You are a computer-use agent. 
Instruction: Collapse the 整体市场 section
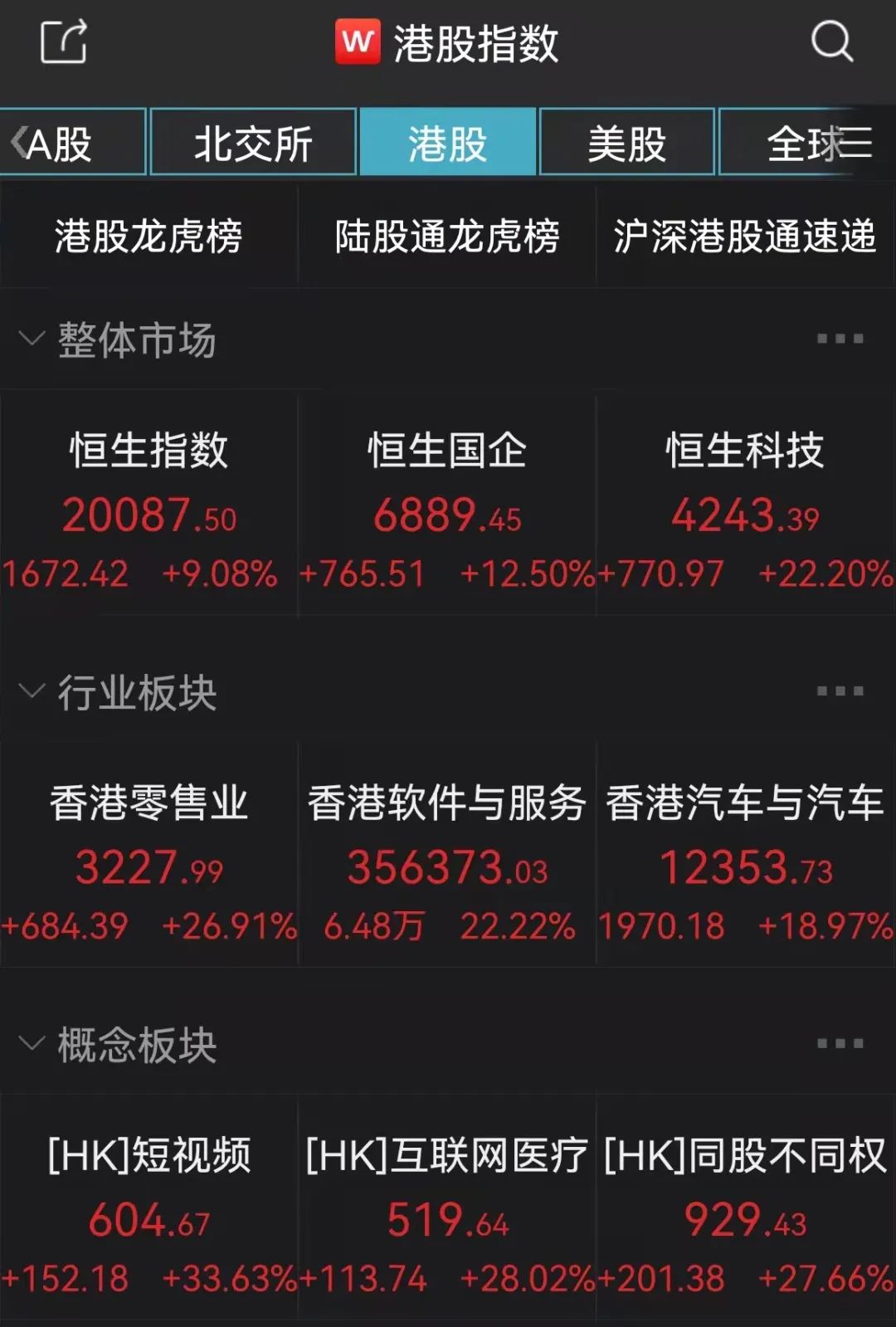32,339
